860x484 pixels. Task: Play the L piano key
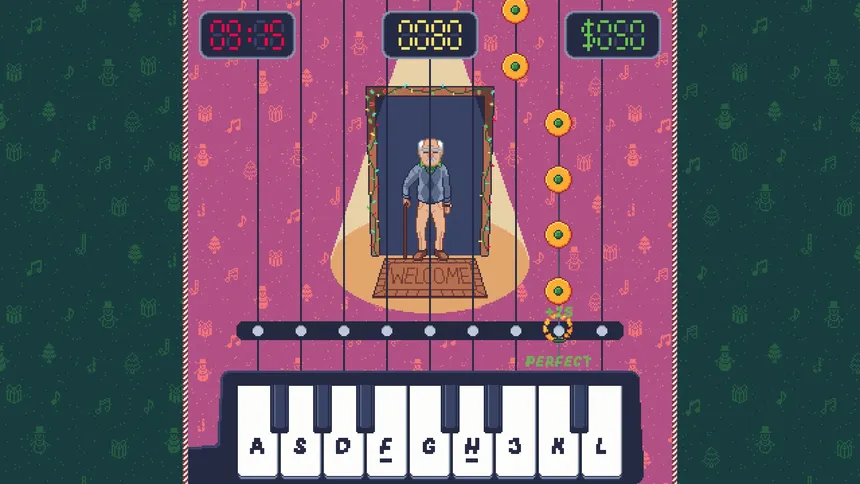(601, 447)
